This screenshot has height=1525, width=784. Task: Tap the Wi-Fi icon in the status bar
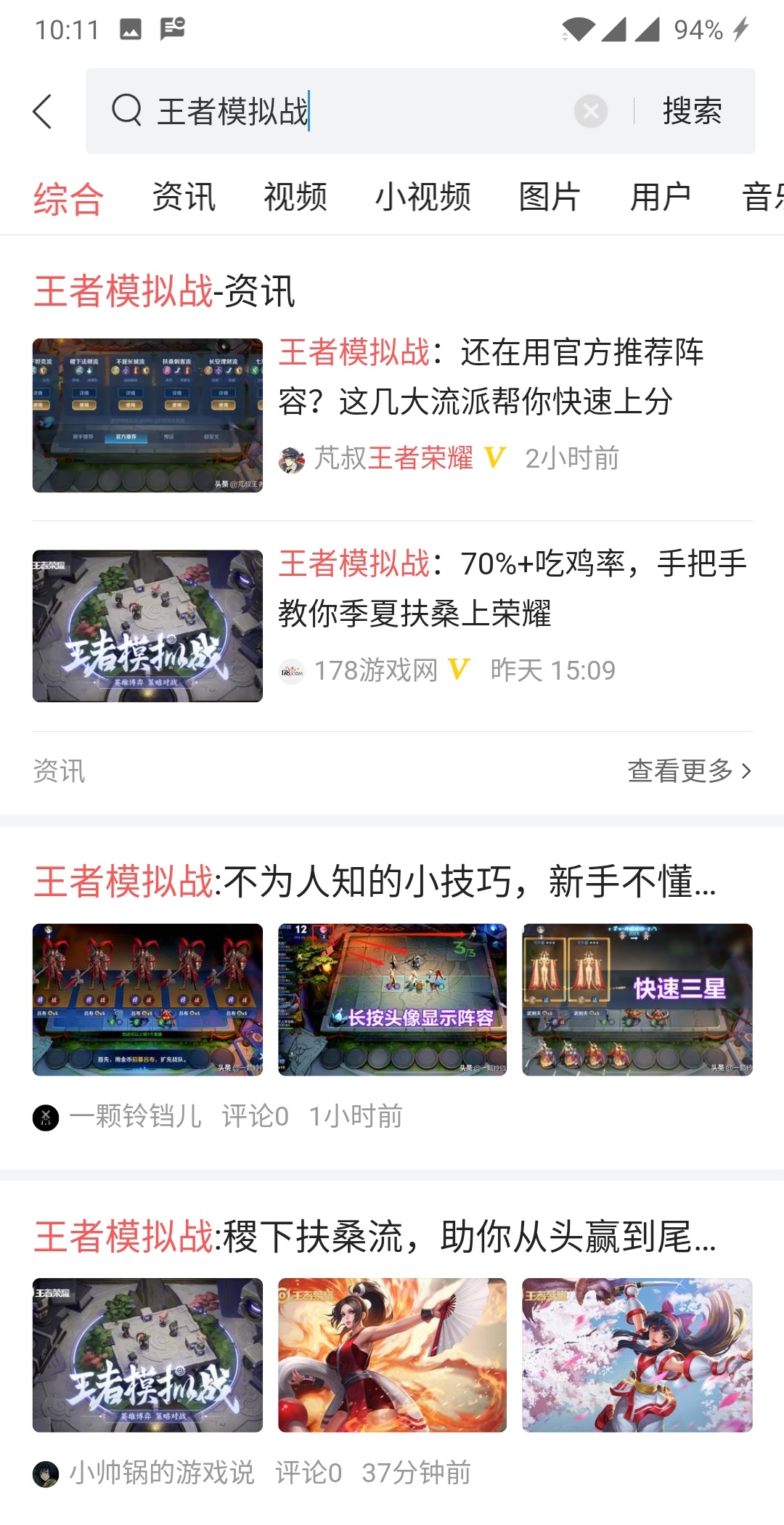tap(576, 29)
